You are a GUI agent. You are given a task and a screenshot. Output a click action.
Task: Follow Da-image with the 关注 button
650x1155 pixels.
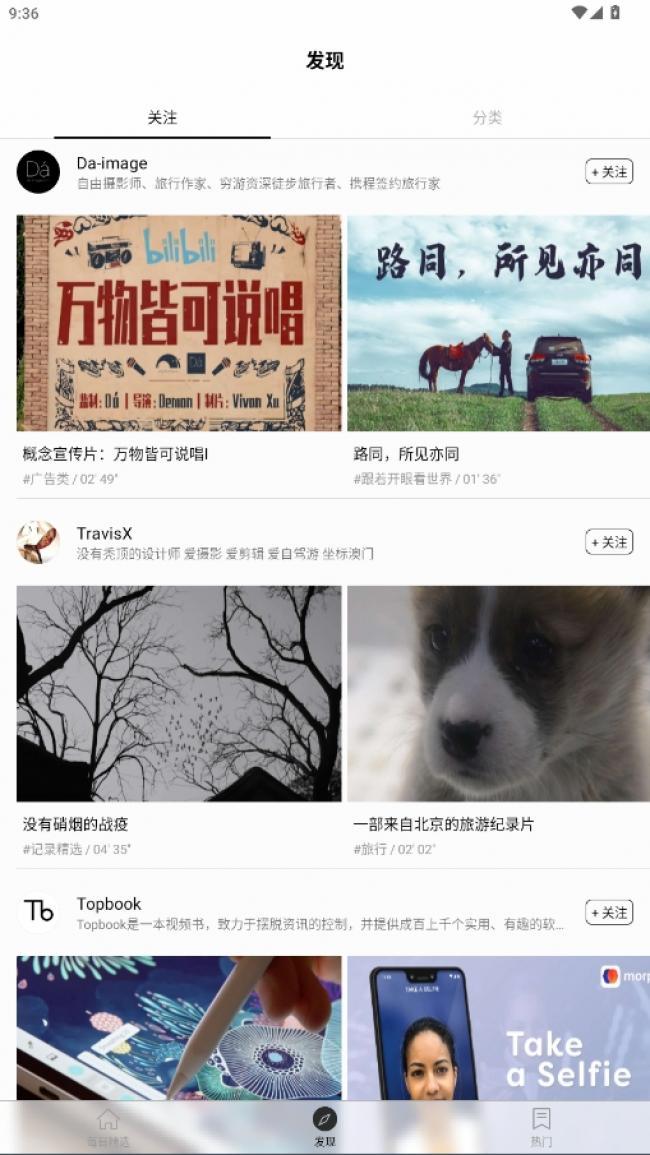609,172
